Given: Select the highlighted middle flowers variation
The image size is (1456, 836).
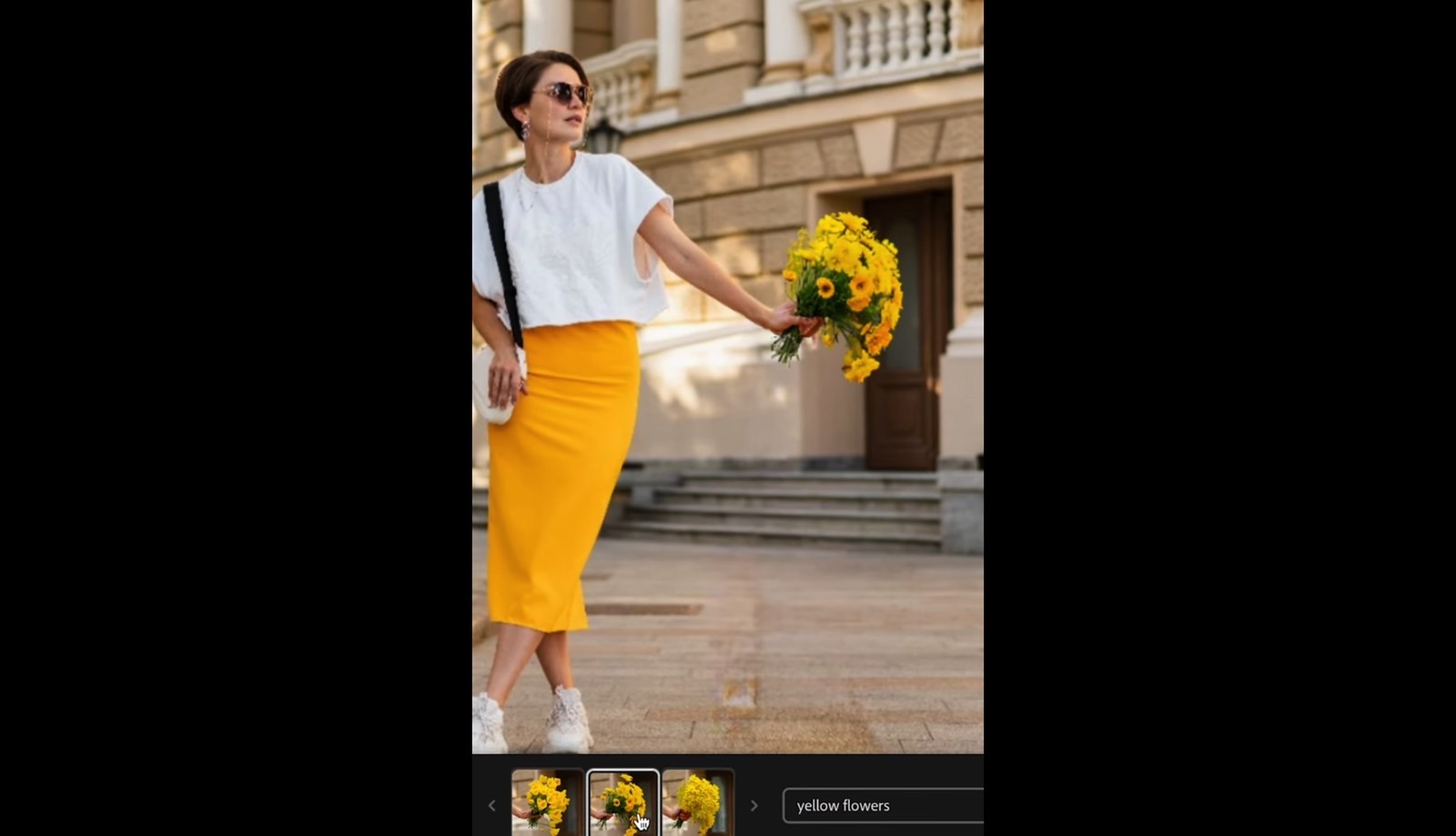Looking at the screenshot, I should (x=623, y=802).
